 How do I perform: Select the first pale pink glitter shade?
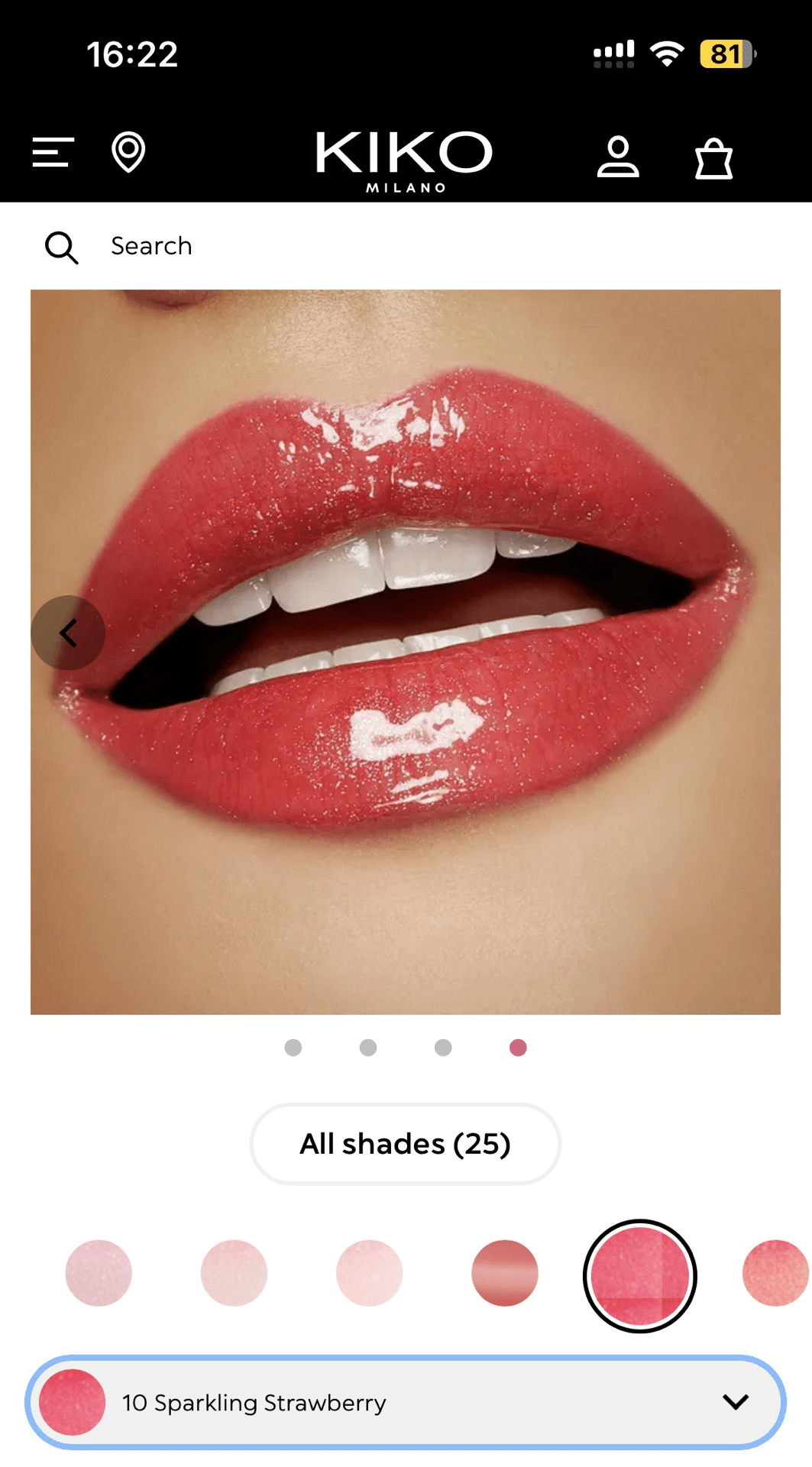pyautogui.click(x=99, y=1273)
